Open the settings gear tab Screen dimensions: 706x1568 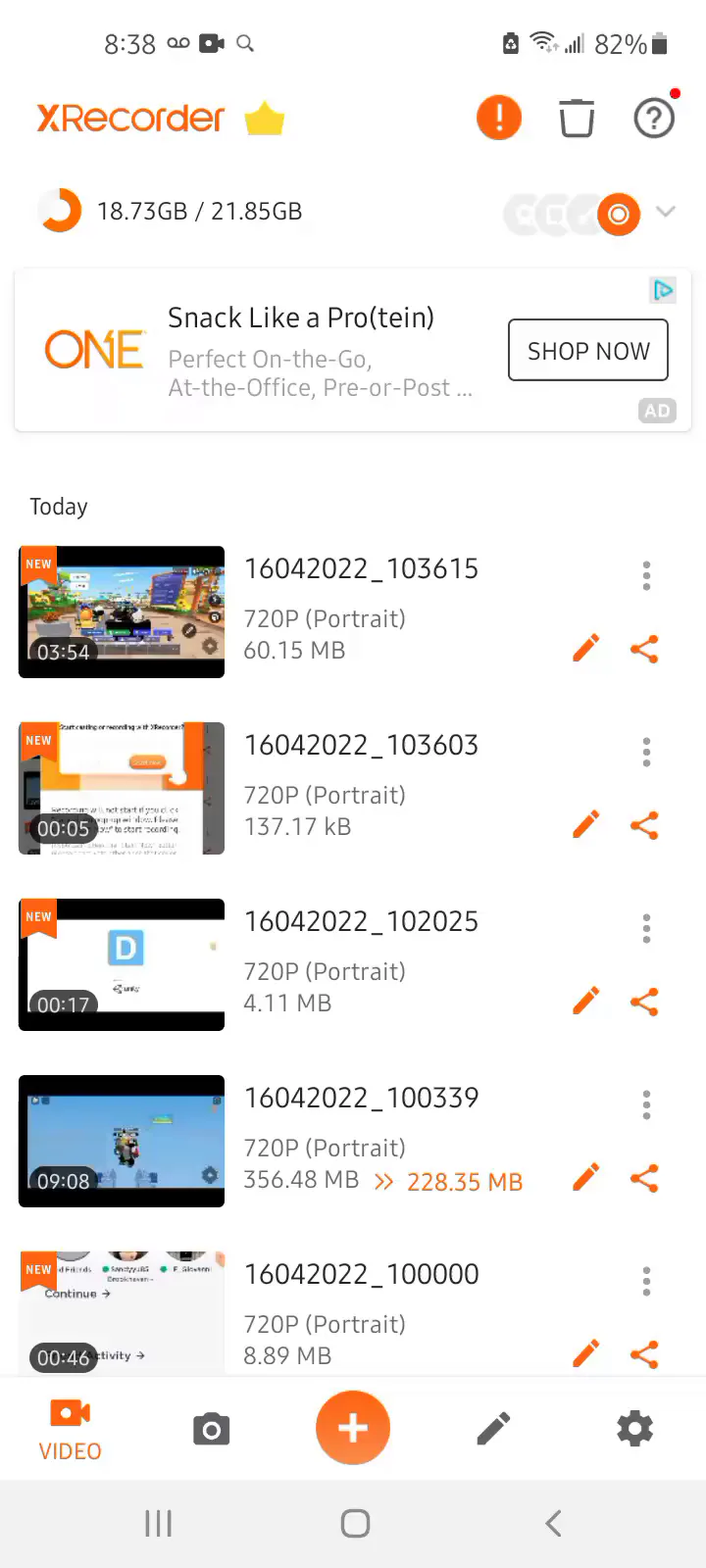click(x=634, y=1429)
